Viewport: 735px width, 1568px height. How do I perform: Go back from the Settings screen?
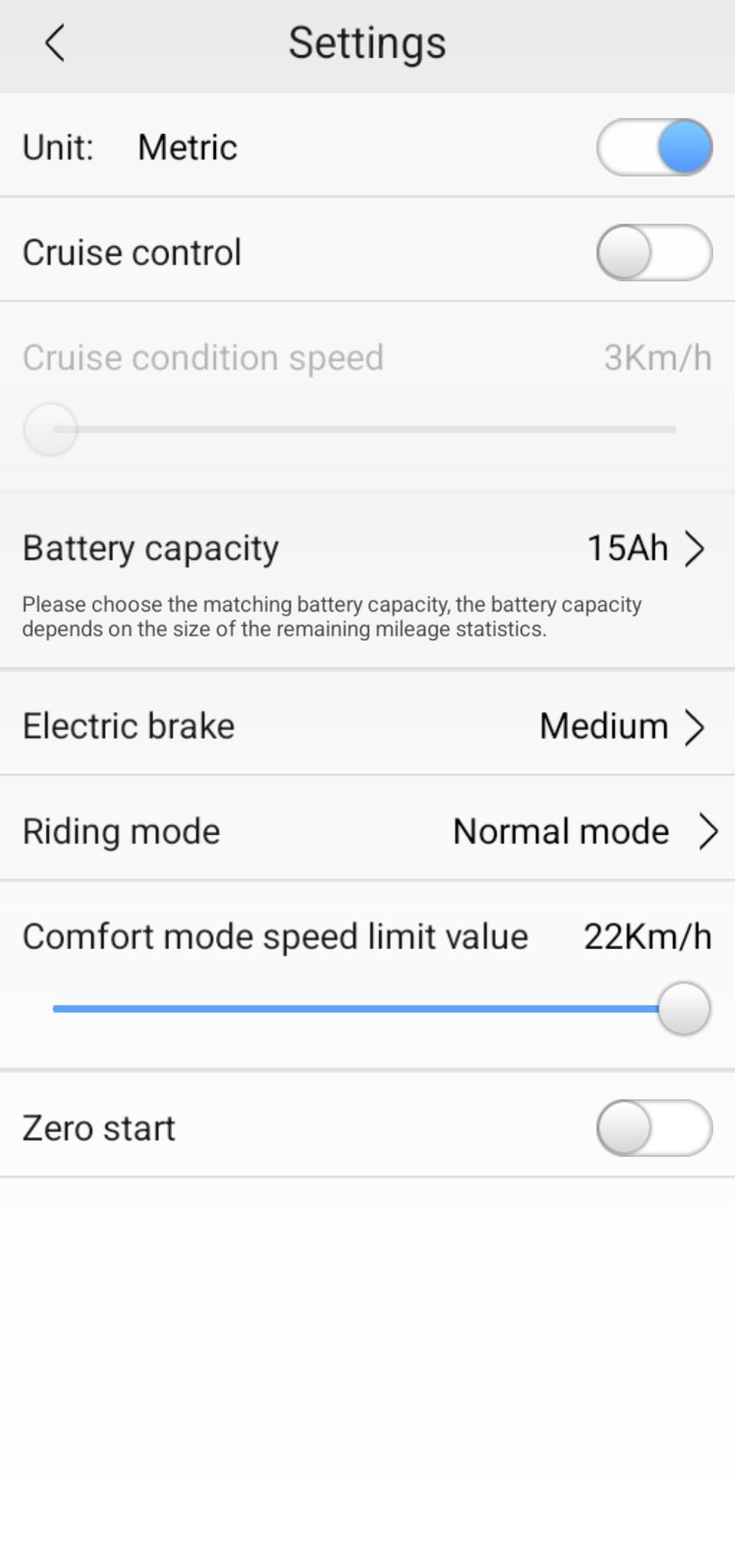tap(54, 43)
